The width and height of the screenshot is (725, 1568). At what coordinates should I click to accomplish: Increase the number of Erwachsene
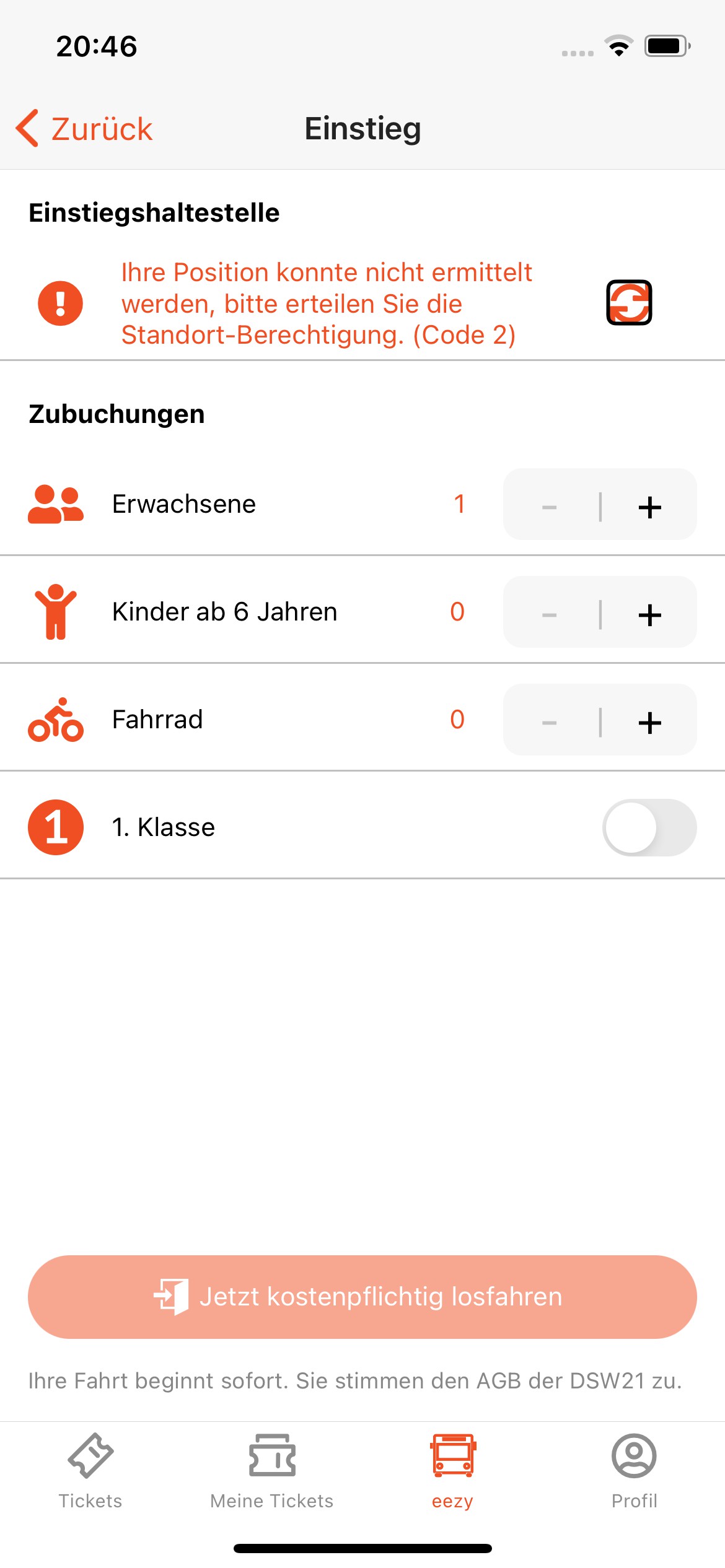click(649, 505)
